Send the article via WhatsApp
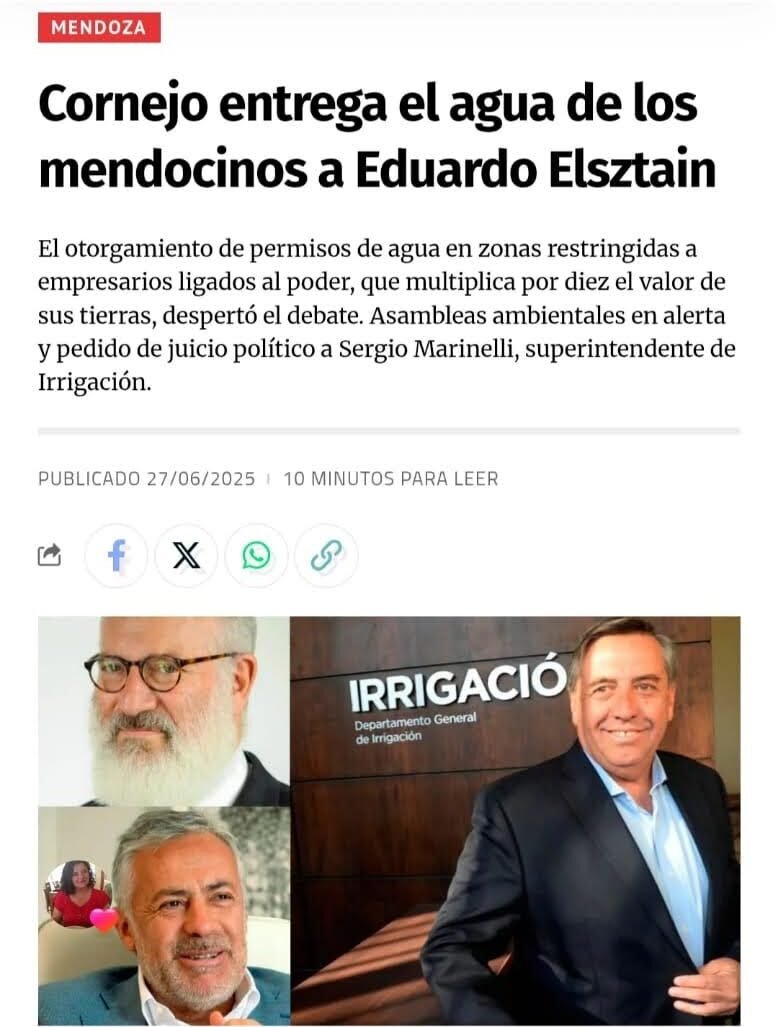The width and height of the screenshot is (776, 1027). [256, 555]
